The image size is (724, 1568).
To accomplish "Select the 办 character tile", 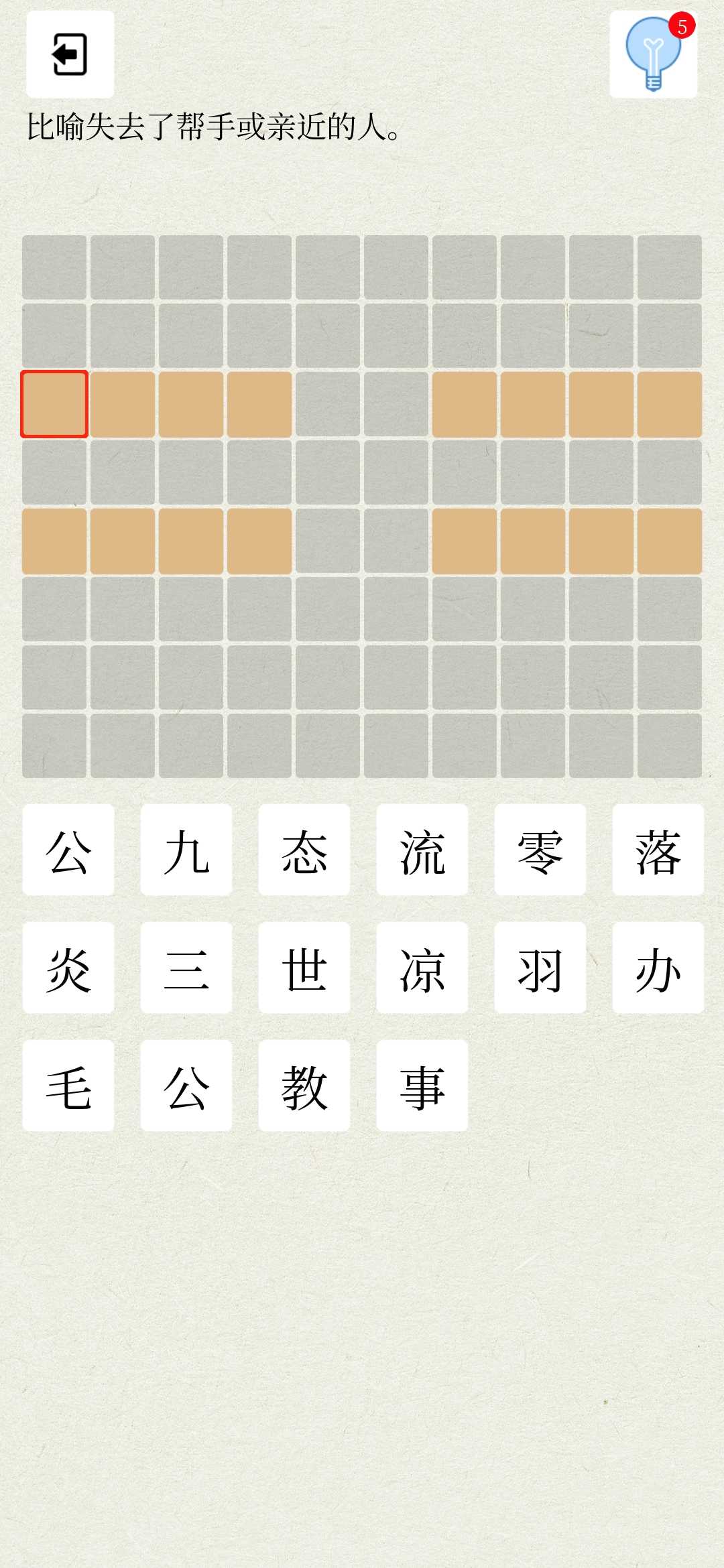I will coord(658,968).
